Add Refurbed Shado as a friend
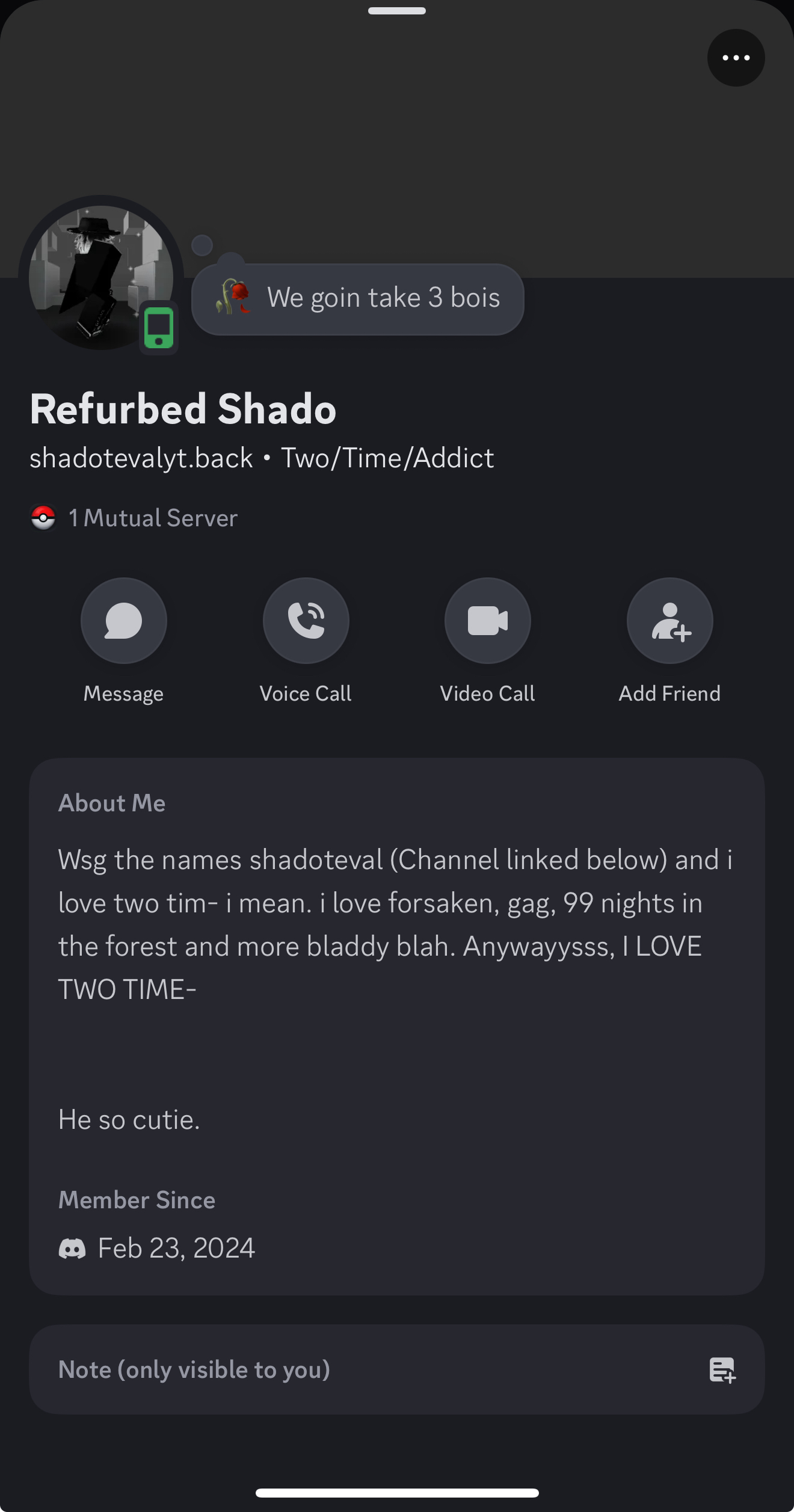 669,621
